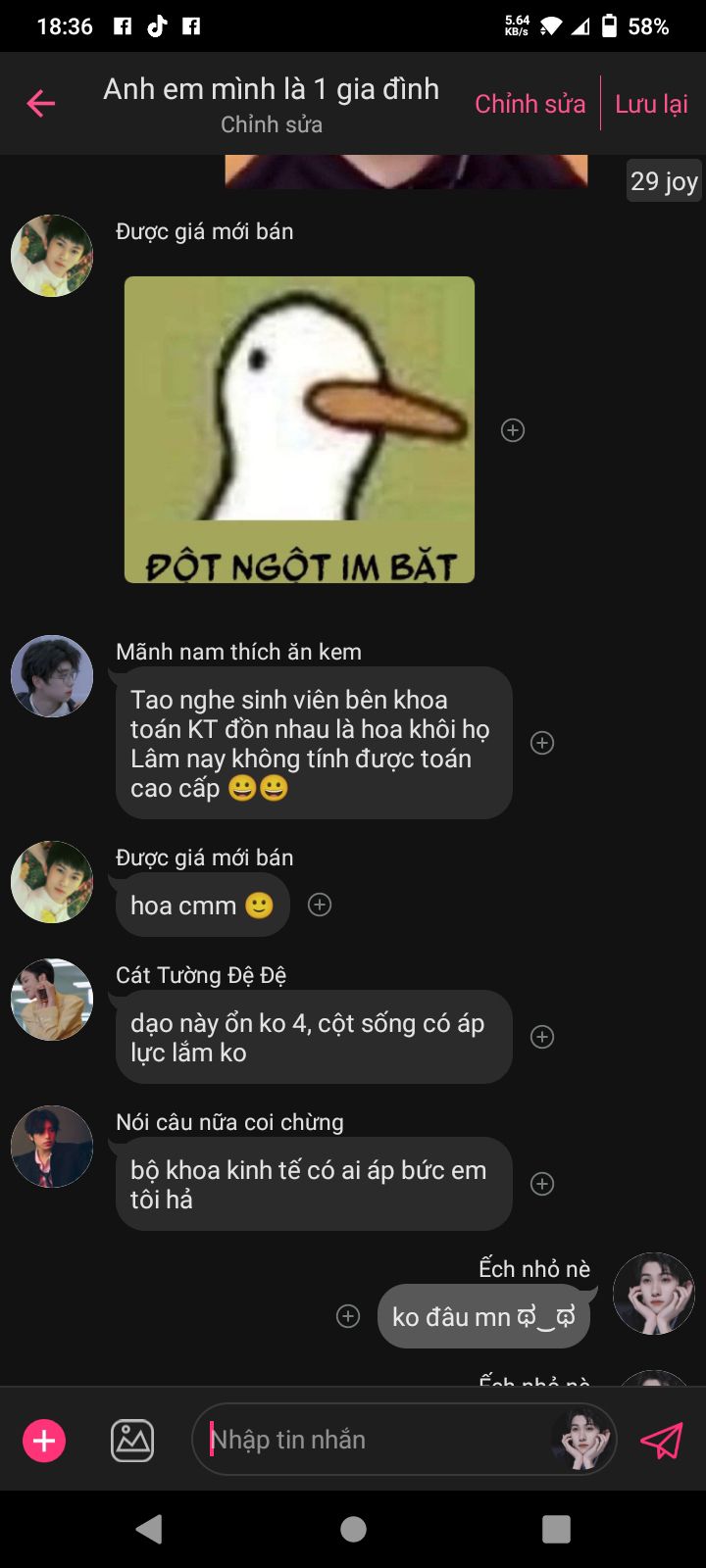Tap the pink add button at bottom left
Image resolution: width=706 pixels, height=1568 pixels.
point(44,1441)
